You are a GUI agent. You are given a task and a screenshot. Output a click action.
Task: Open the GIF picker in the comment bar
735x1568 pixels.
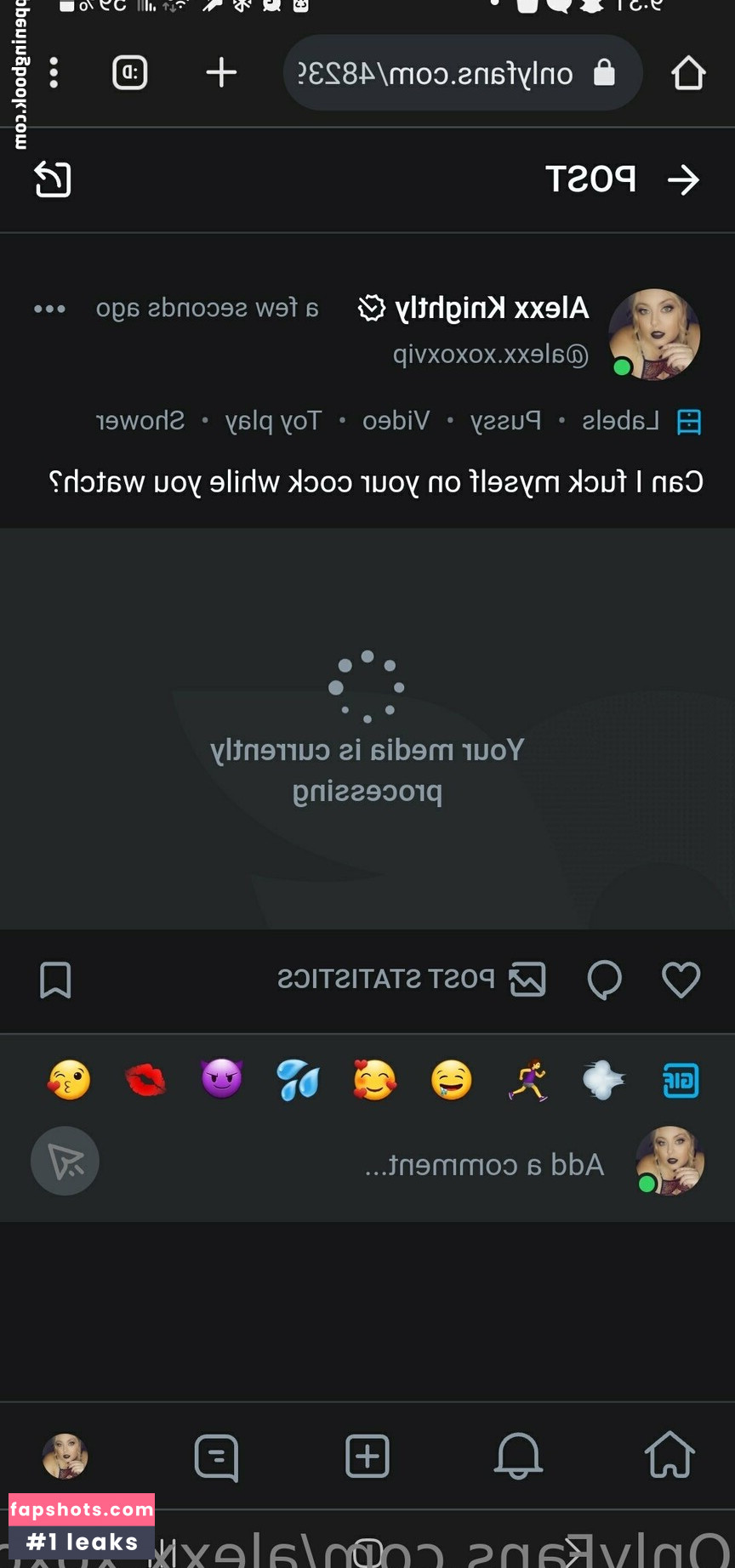[680, 1080]
